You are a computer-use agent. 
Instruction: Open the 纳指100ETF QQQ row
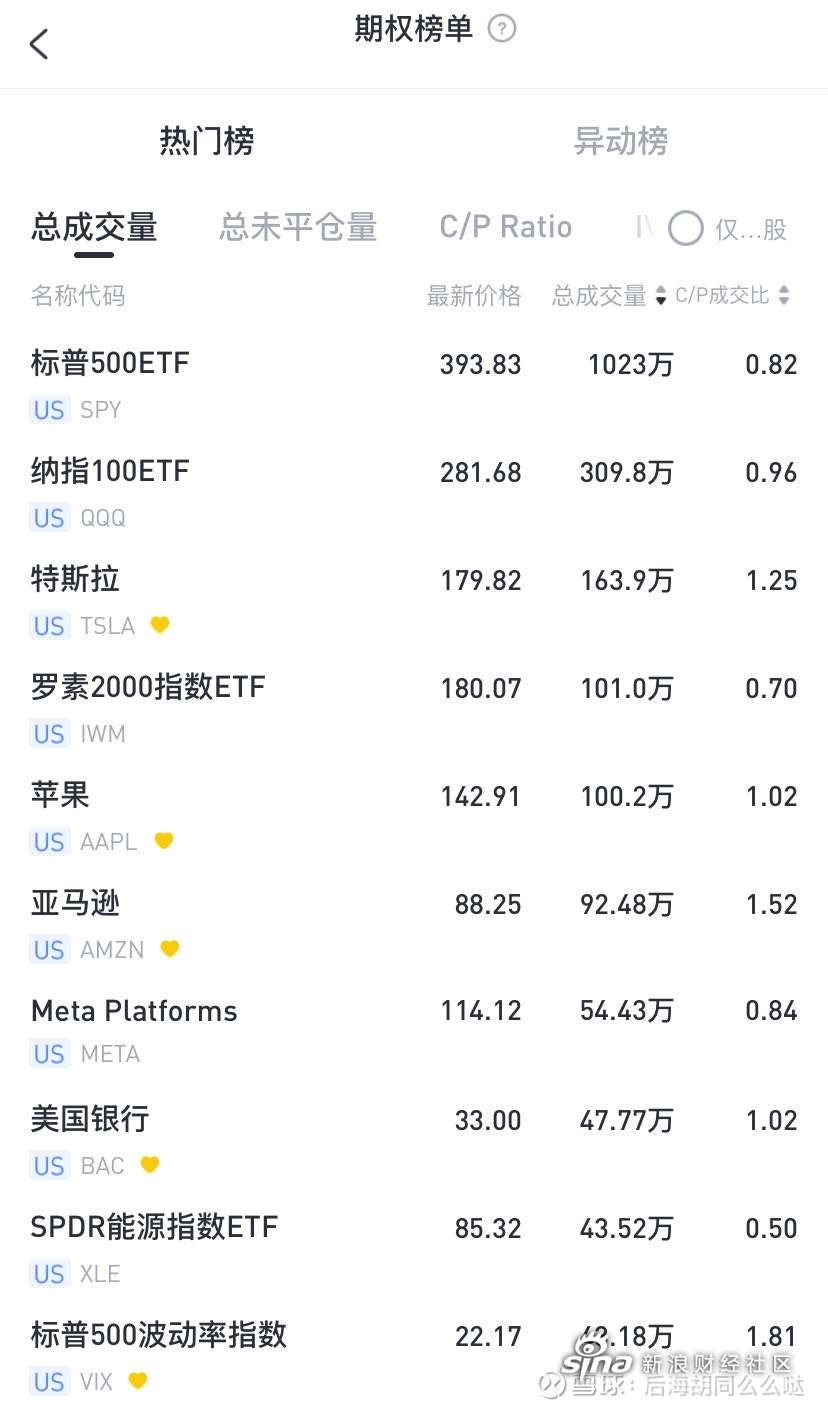(414, 492)
